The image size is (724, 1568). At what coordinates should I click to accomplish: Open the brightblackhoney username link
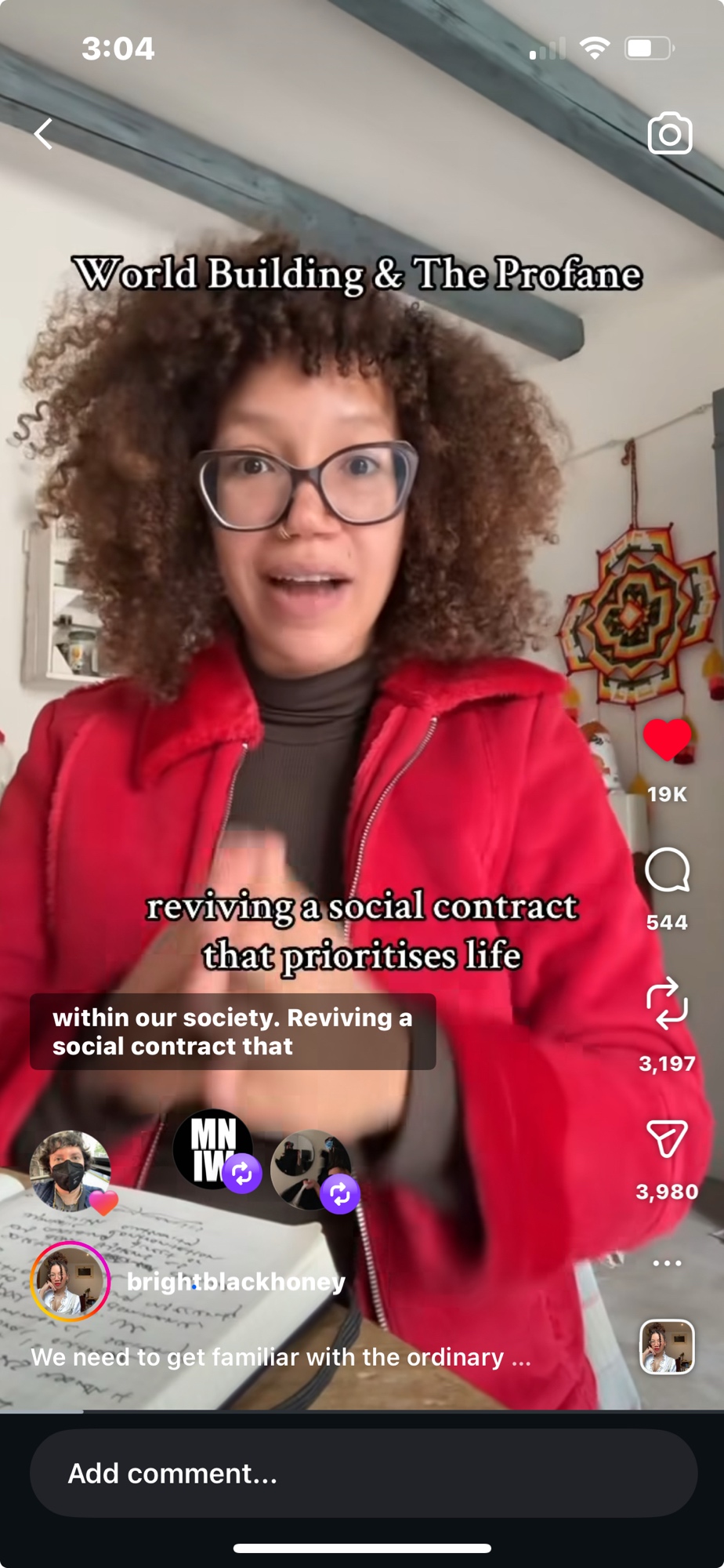pos(236,1282)
